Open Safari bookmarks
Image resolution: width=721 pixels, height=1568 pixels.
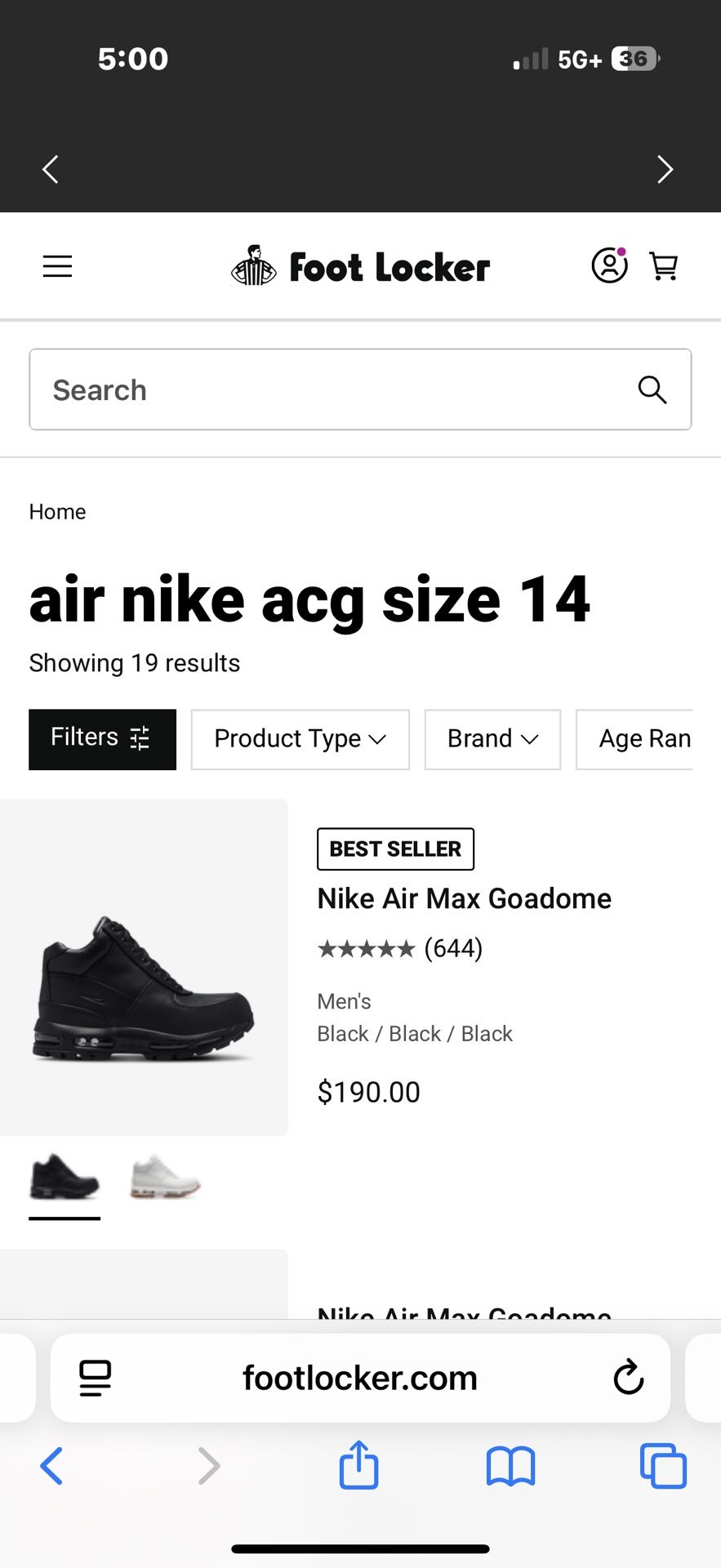pyautogui.click(x=510, y=1464)
